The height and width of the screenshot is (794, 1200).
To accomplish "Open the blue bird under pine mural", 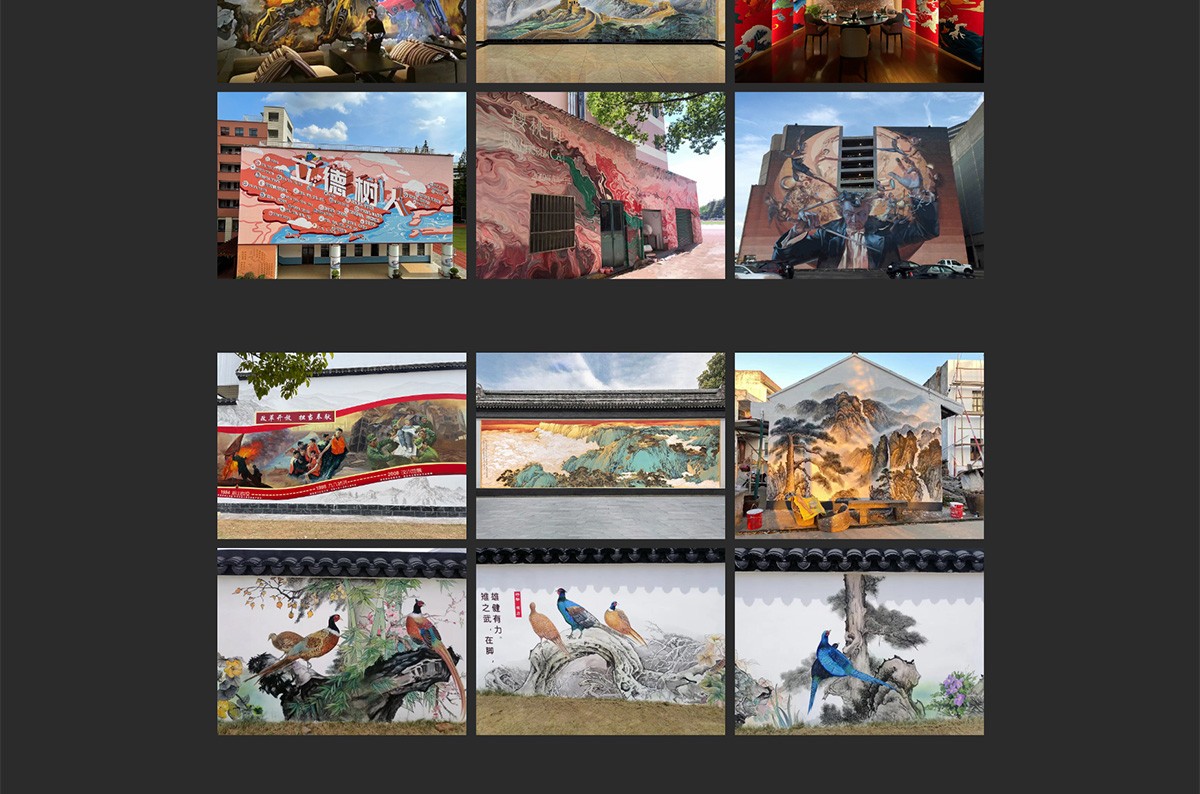I will (859, 641).
